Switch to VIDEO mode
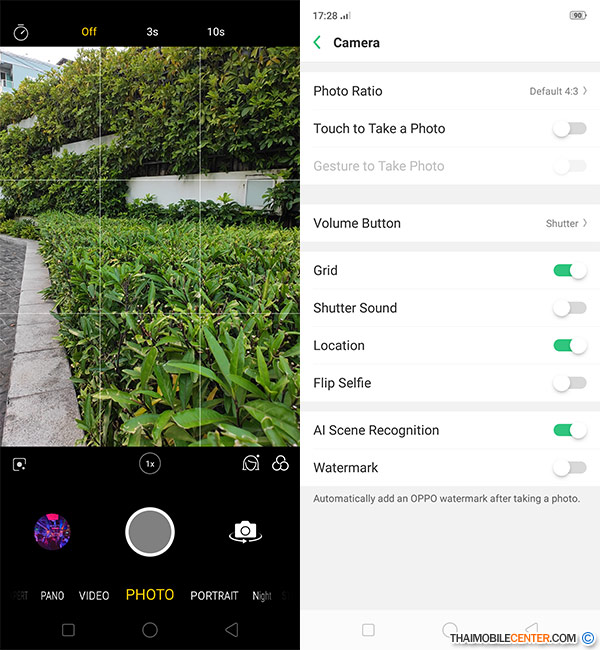This screenshot has width=600, height=650. [x=94, y=596]
